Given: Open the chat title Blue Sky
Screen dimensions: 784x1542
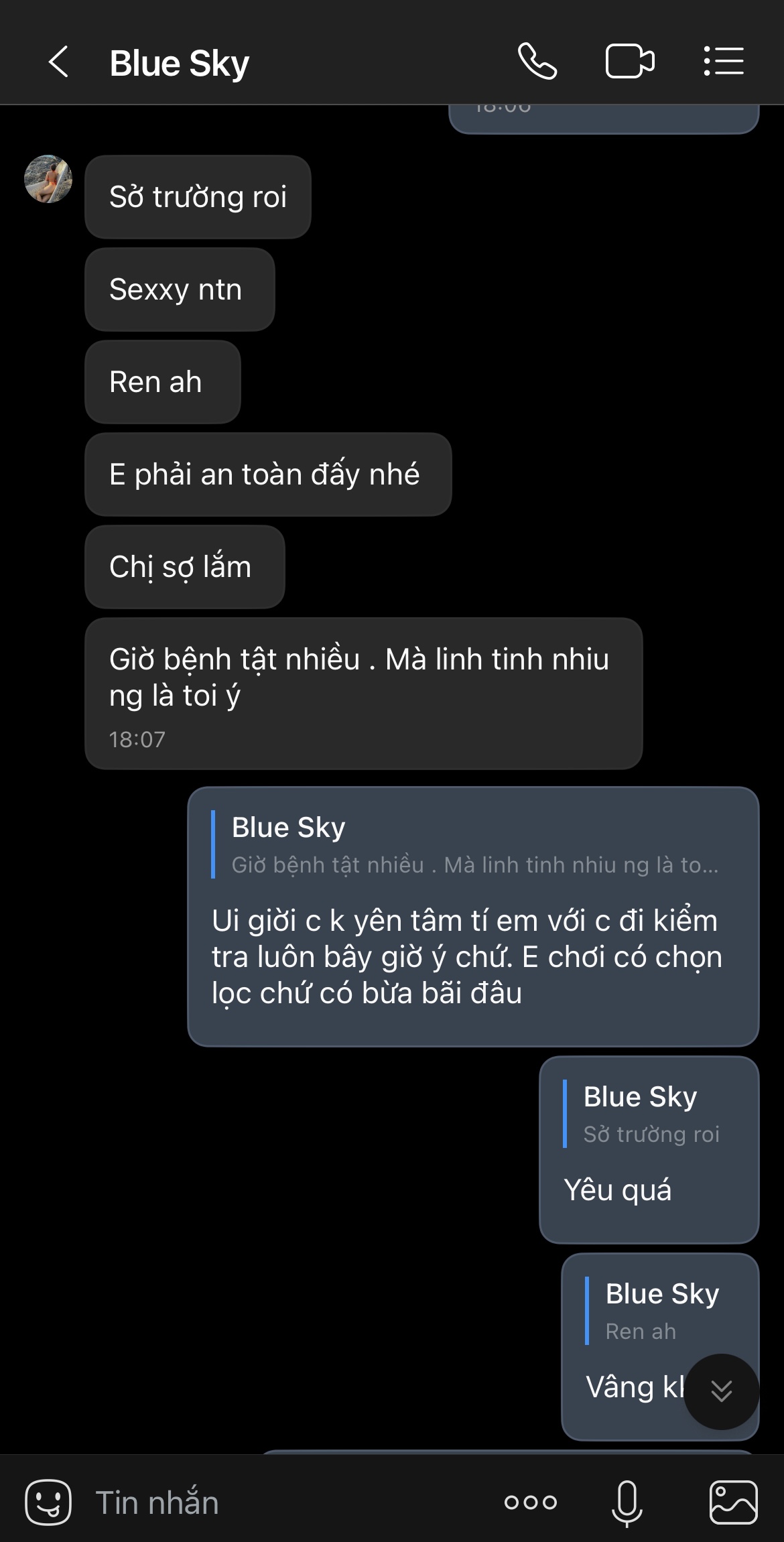Looking at the screenshot, I should [x=180, y=64].
